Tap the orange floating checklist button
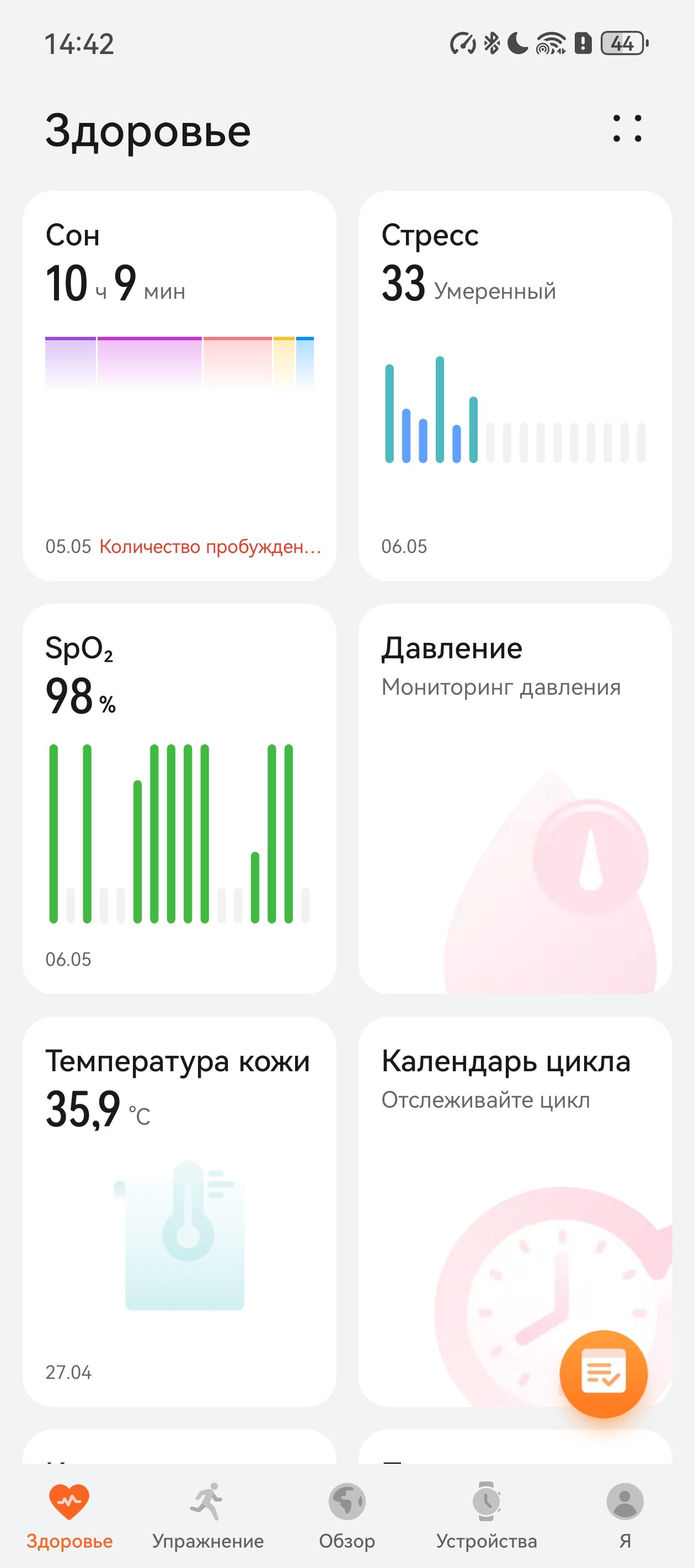Screen dimensions: 695x1568 pyautogui.click(x=603, y=1374)
